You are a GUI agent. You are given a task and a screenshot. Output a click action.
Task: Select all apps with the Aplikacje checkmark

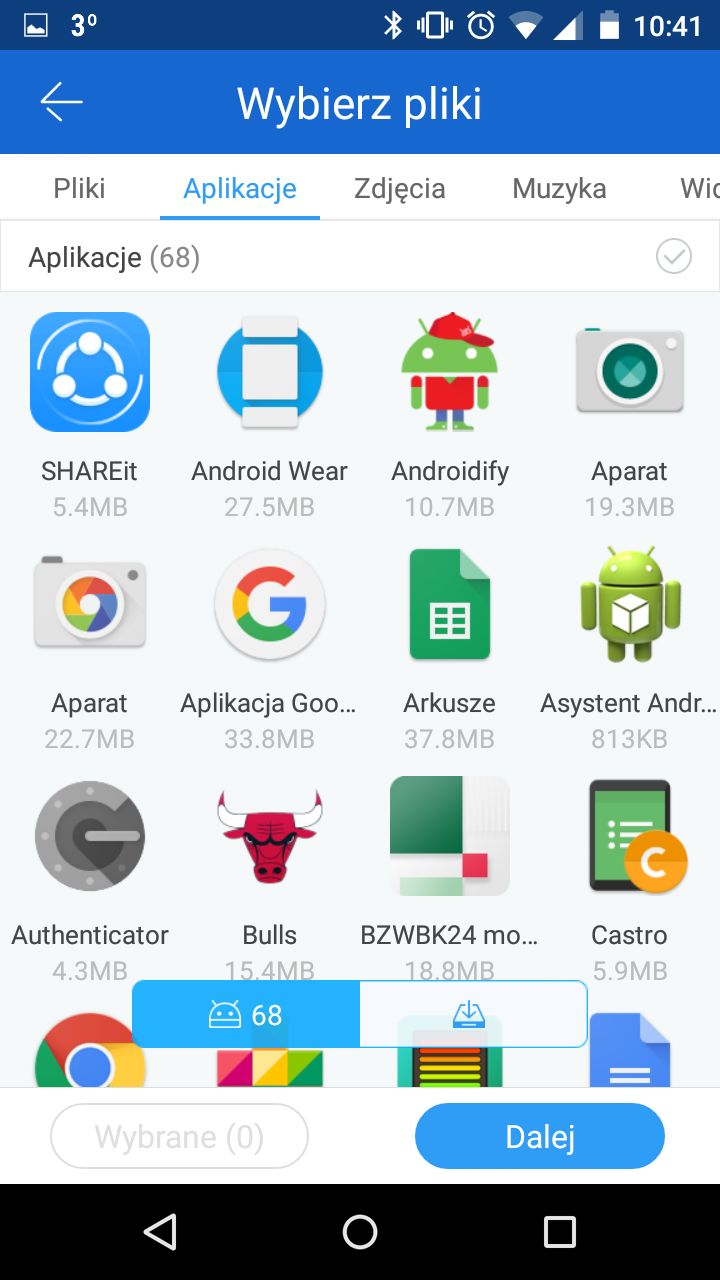tap(674, 257)
